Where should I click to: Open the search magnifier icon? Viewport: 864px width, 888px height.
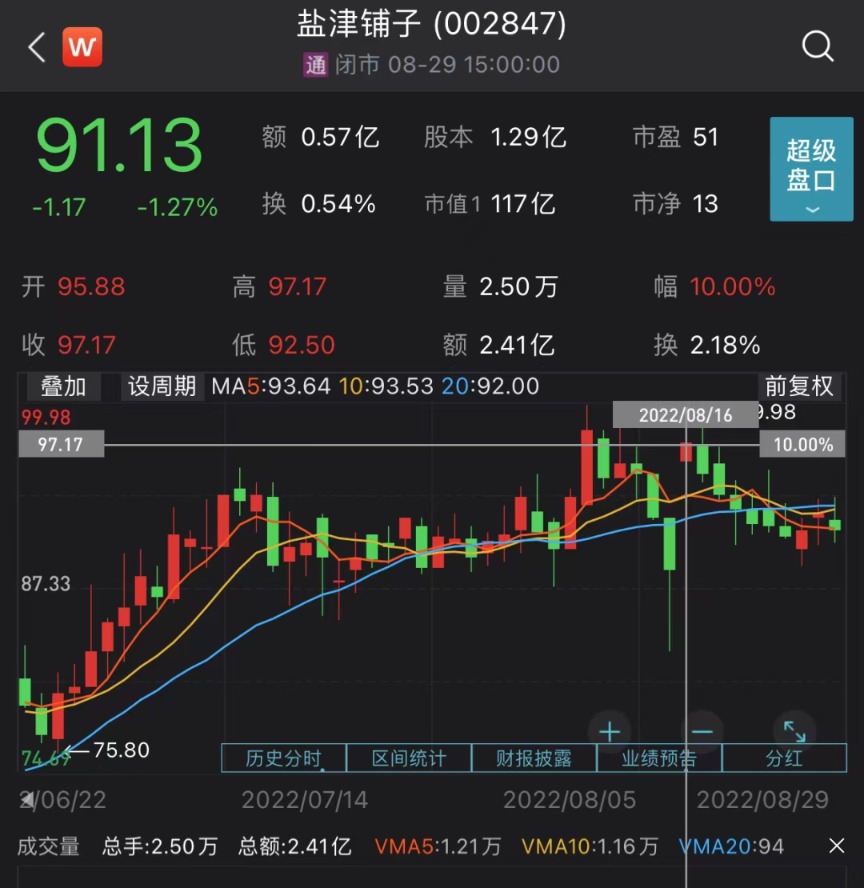coord(817,46)
